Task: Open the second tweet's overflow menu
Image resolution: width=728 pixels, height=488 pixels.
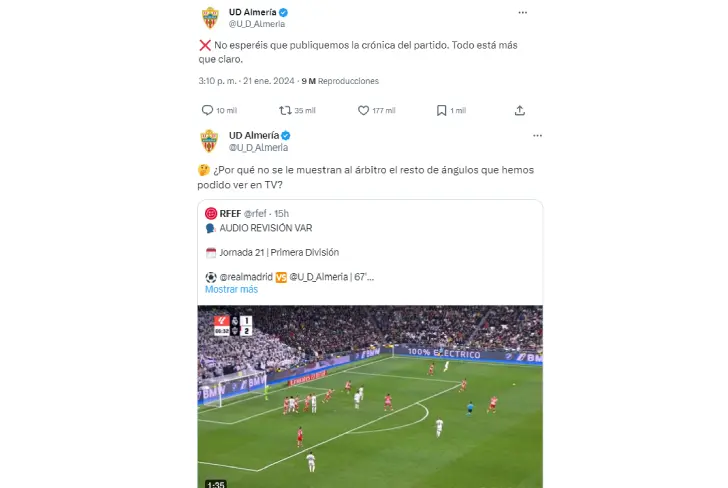Action: tap(538, 135)
